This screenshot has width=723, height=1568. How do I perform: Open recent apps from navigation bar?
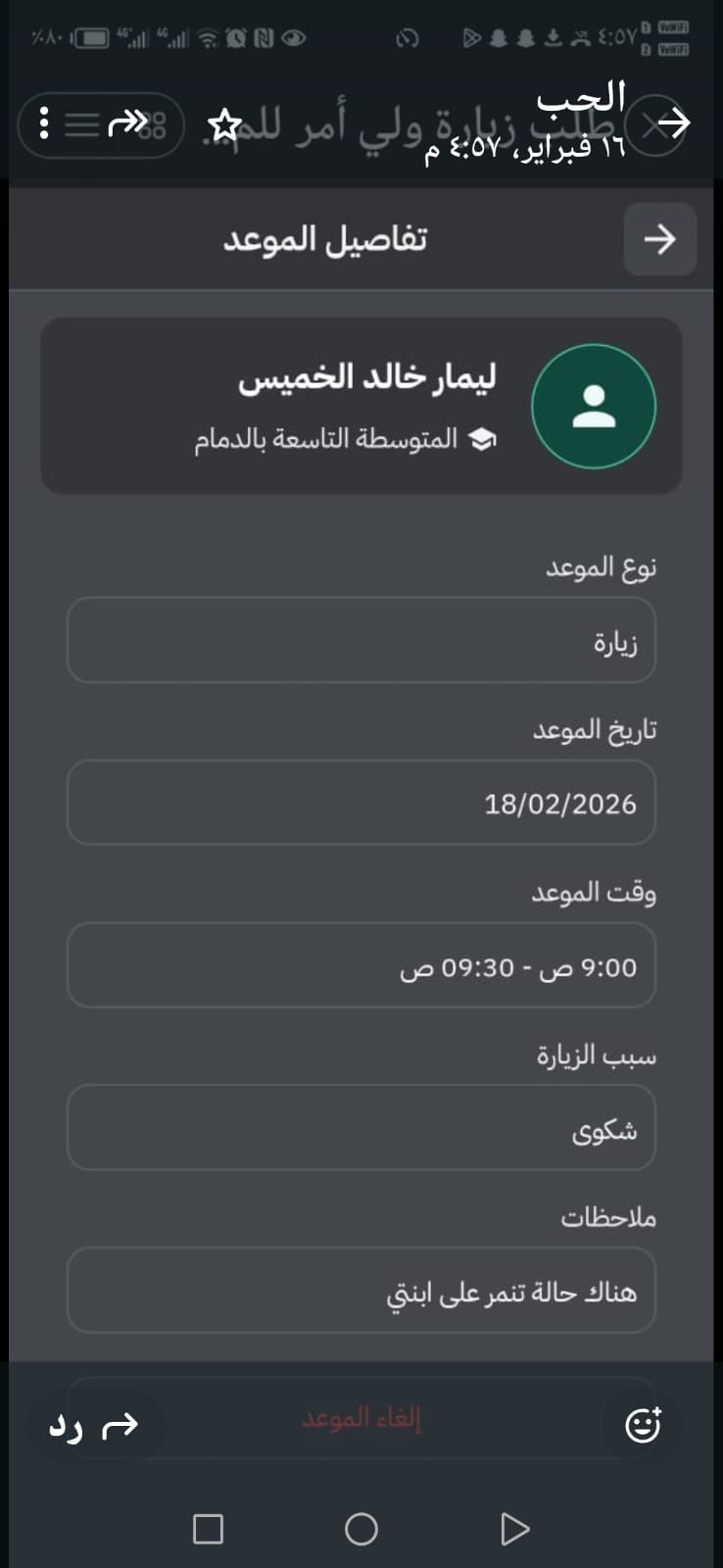click(x=208, y=1529)
